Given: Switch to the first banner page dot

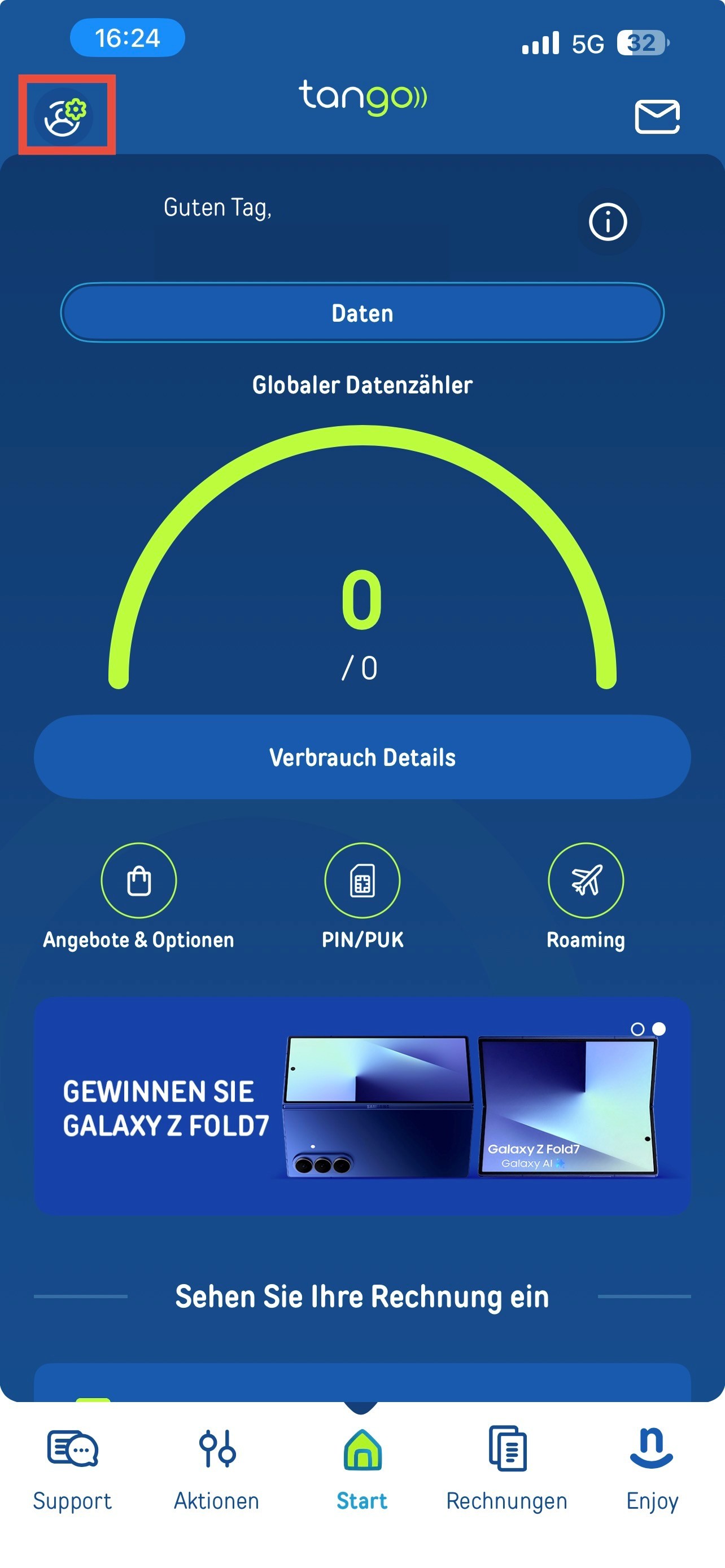Looking at the screenshot, I should point(637,1030).
